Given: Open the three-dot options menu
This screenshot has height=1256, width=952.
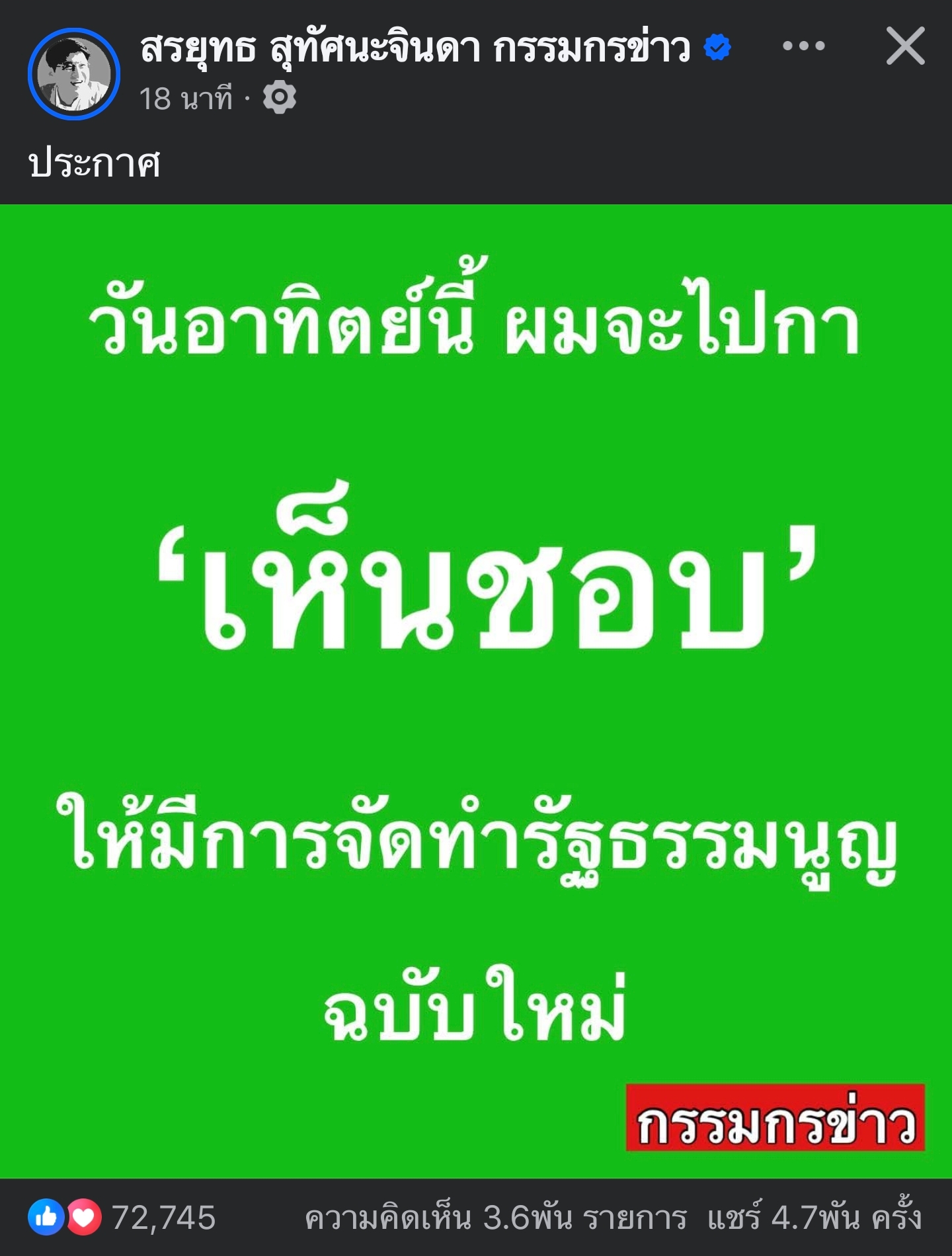Looking at the screenshot, I should click(x=803, y=46).
